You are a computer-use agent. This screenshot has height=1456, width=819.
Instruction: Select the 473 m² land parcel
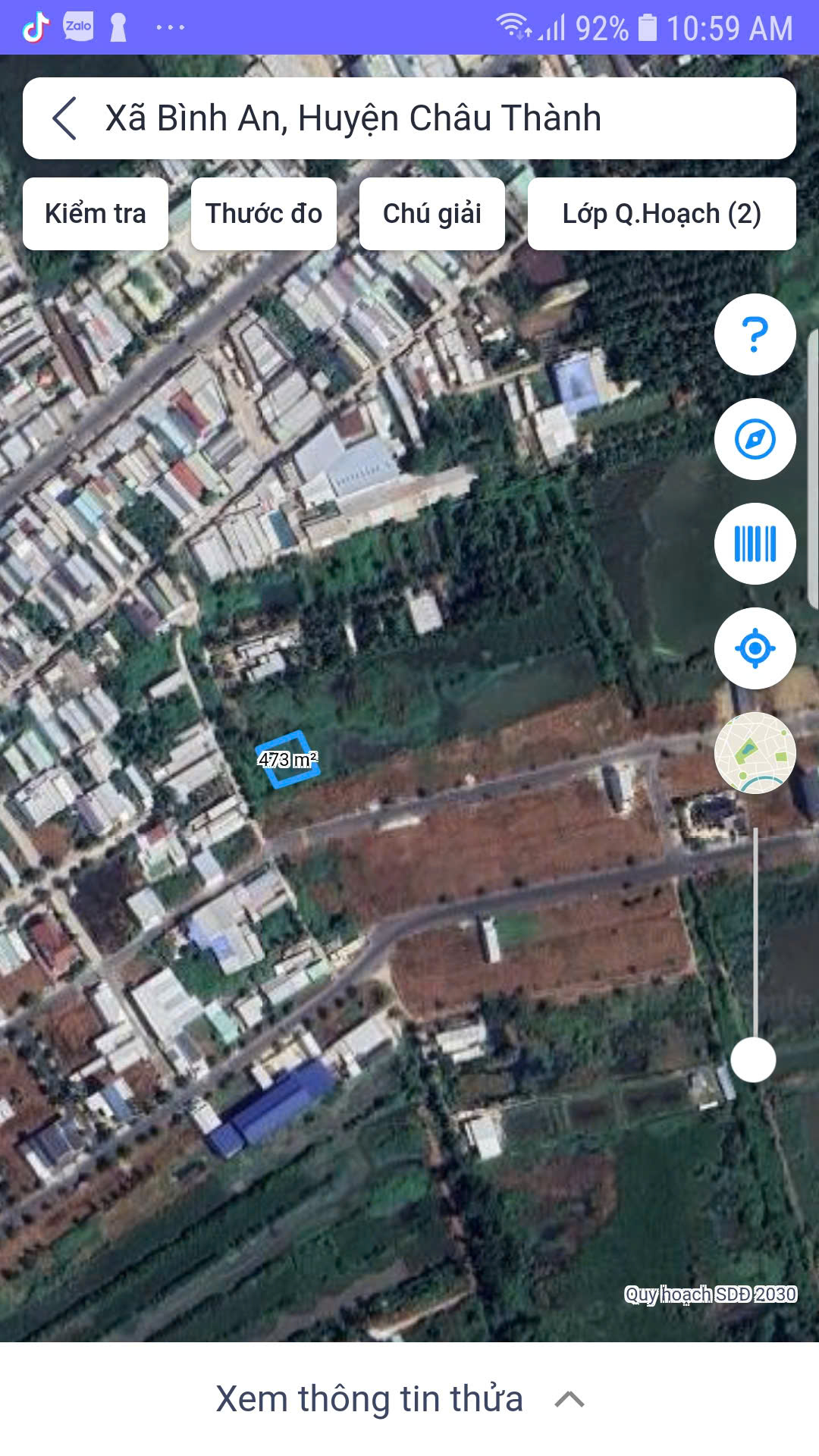pyautogui.click(x=287, y=759)
